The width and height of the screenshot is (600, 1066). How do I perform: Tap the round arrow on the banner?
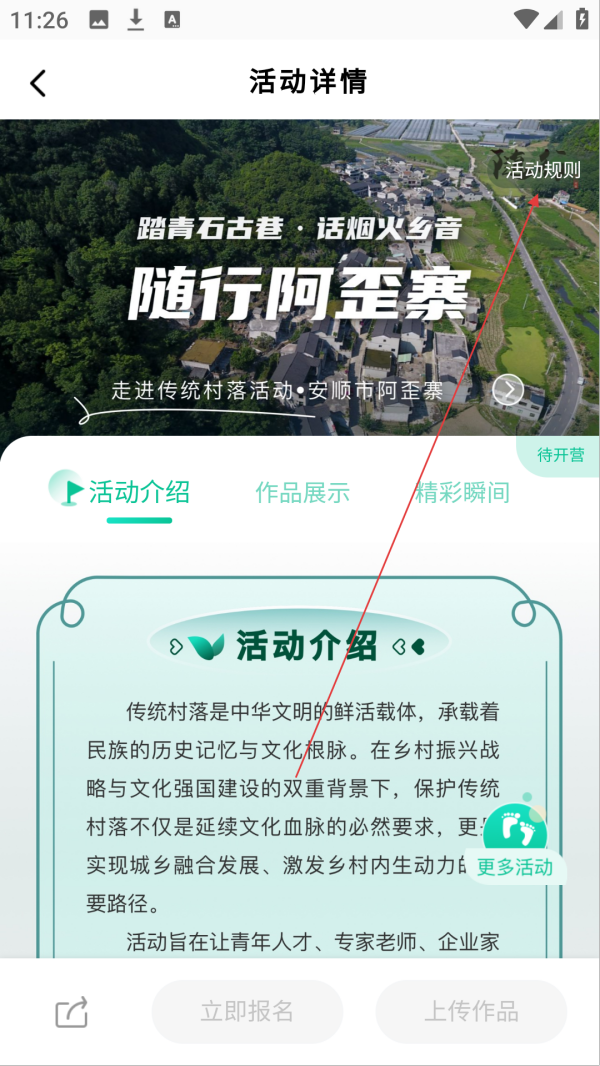[x=508, y=390]
